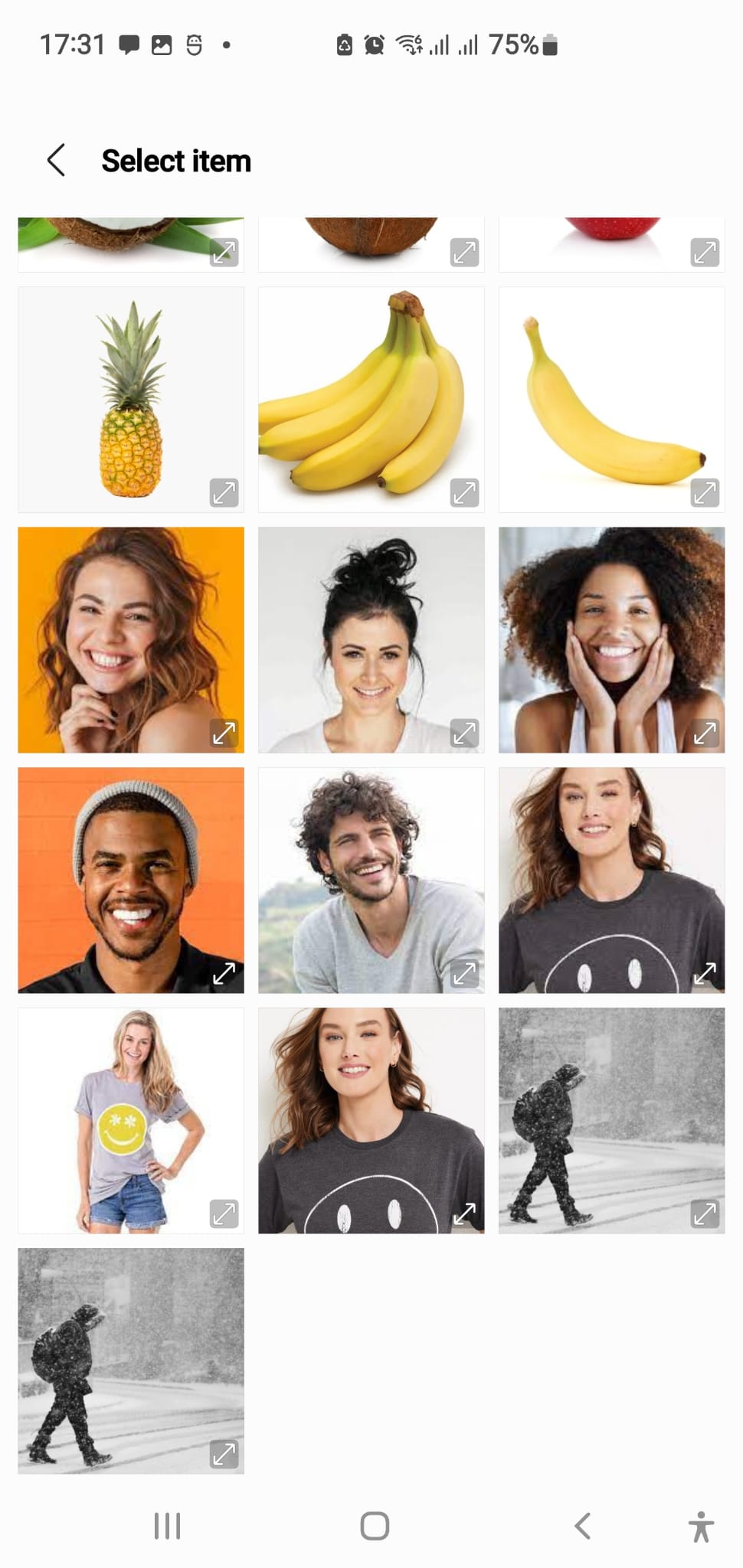Screen dimensions: 743x1568
Task: Go back from Select item screen
Action: (56, 161)
